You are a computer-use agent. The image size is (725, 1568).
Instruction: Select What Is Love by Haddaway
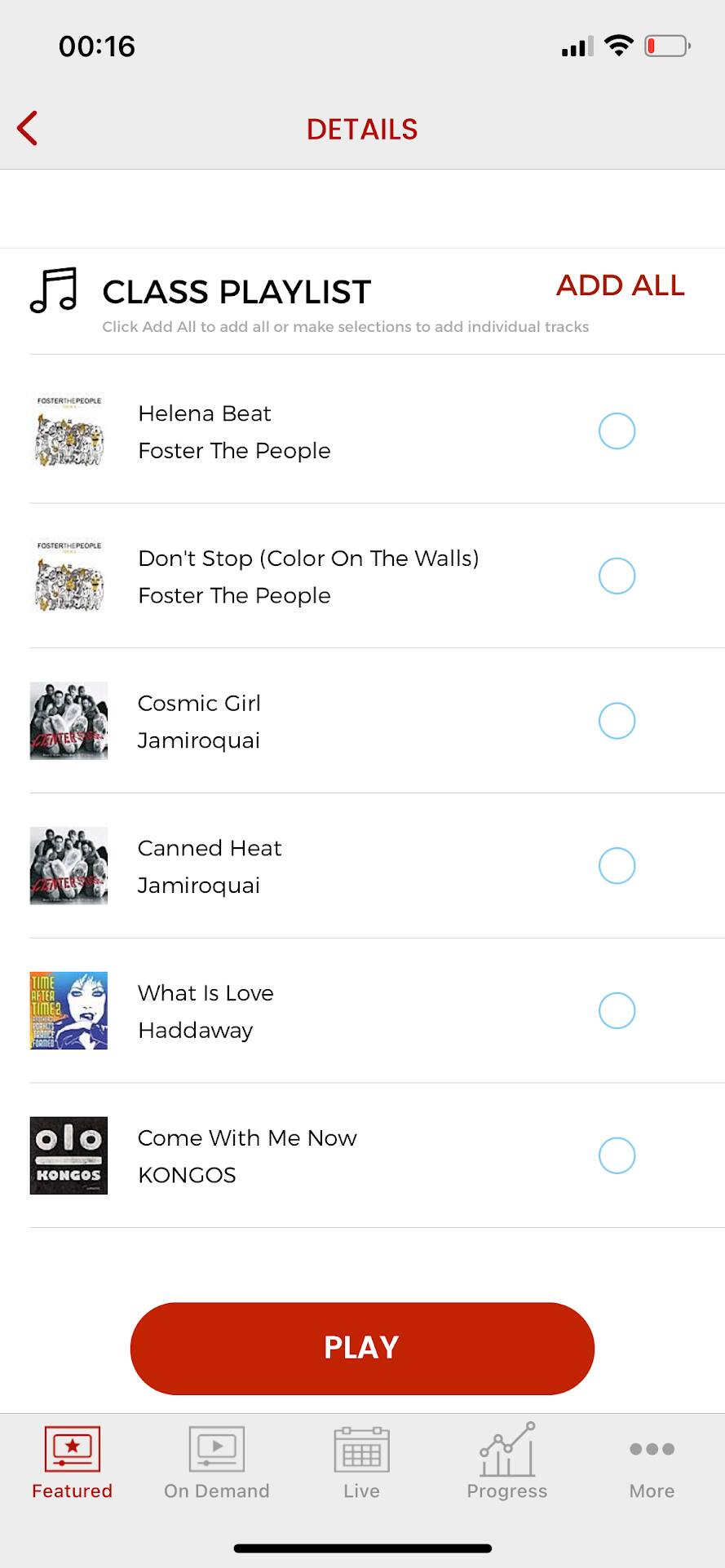[617, 1011]
